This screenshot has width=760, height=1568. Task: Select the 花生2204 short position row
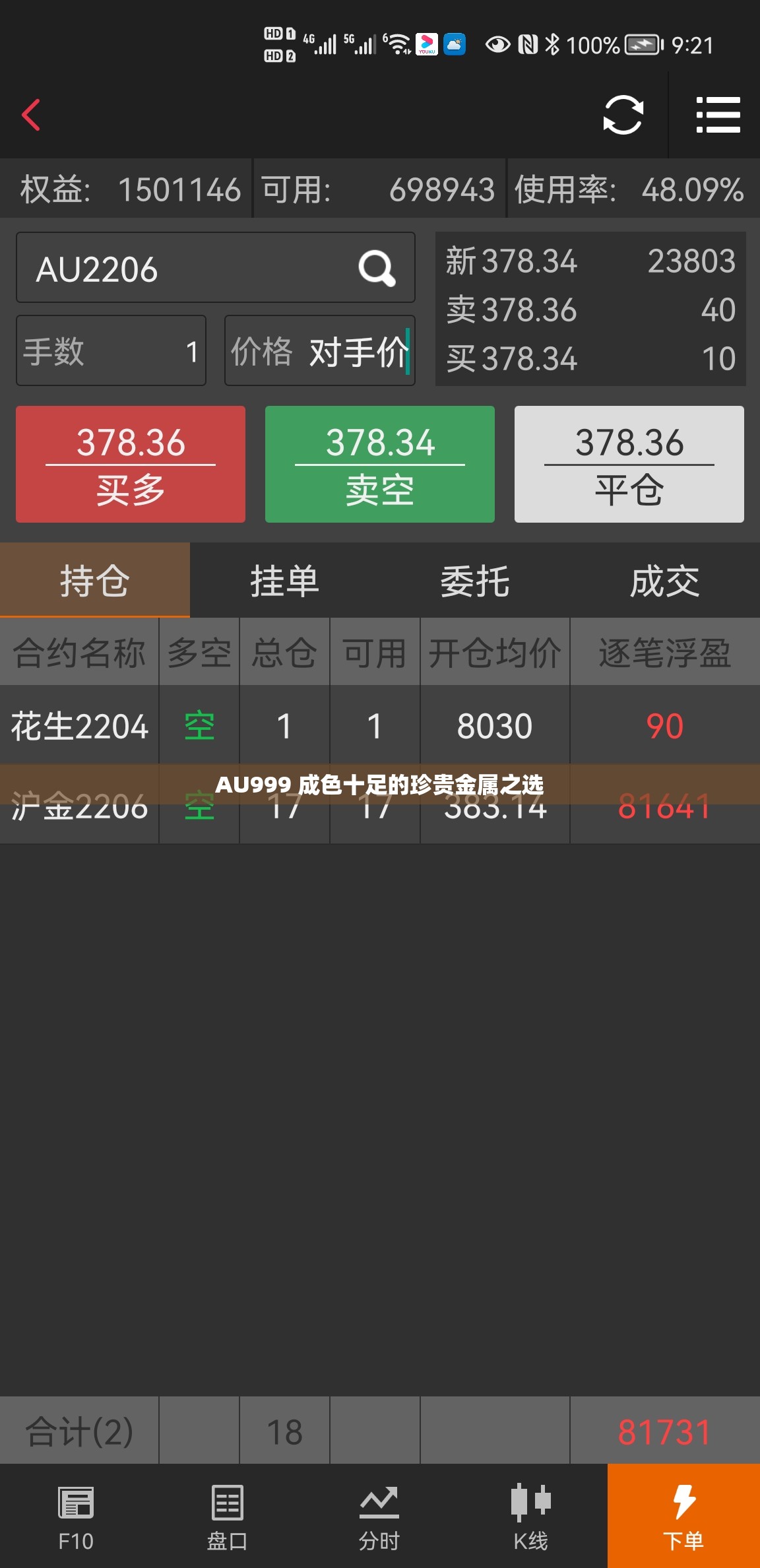coord(80,726)
